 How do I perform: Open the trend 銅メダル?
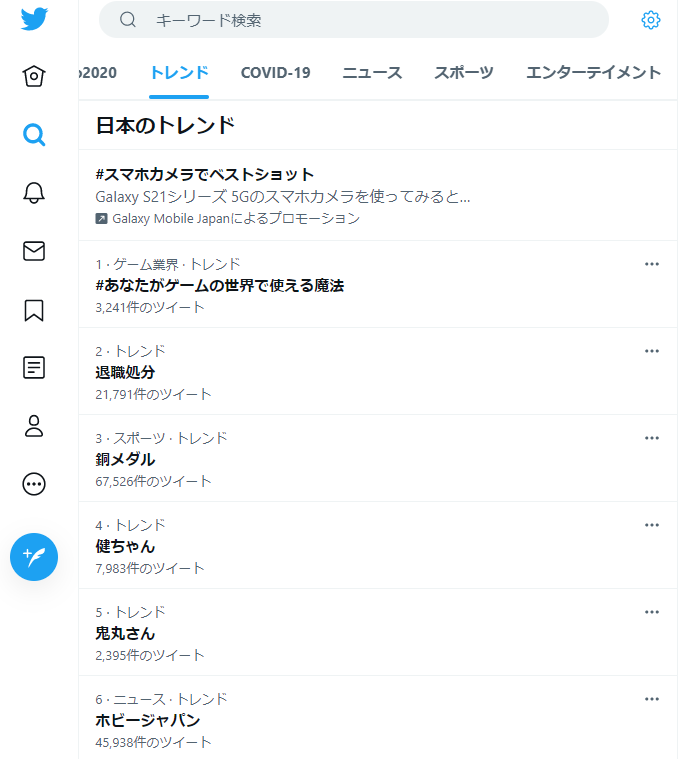[x=125, y=459]
